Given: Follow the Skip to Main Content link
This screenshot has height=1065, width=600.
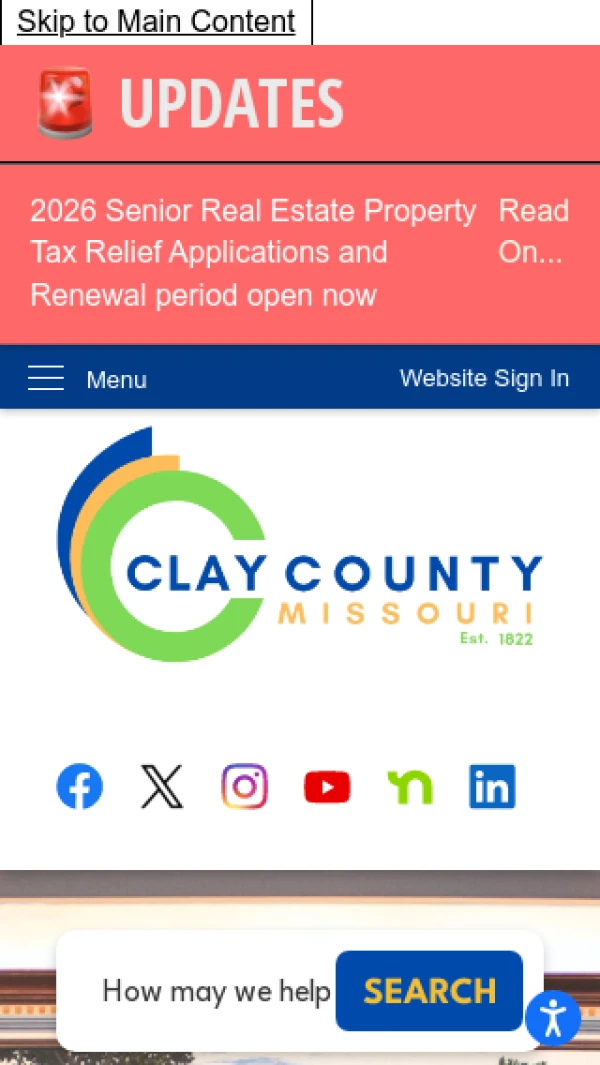Looking at the screenshot, I should tap(156, 21).
